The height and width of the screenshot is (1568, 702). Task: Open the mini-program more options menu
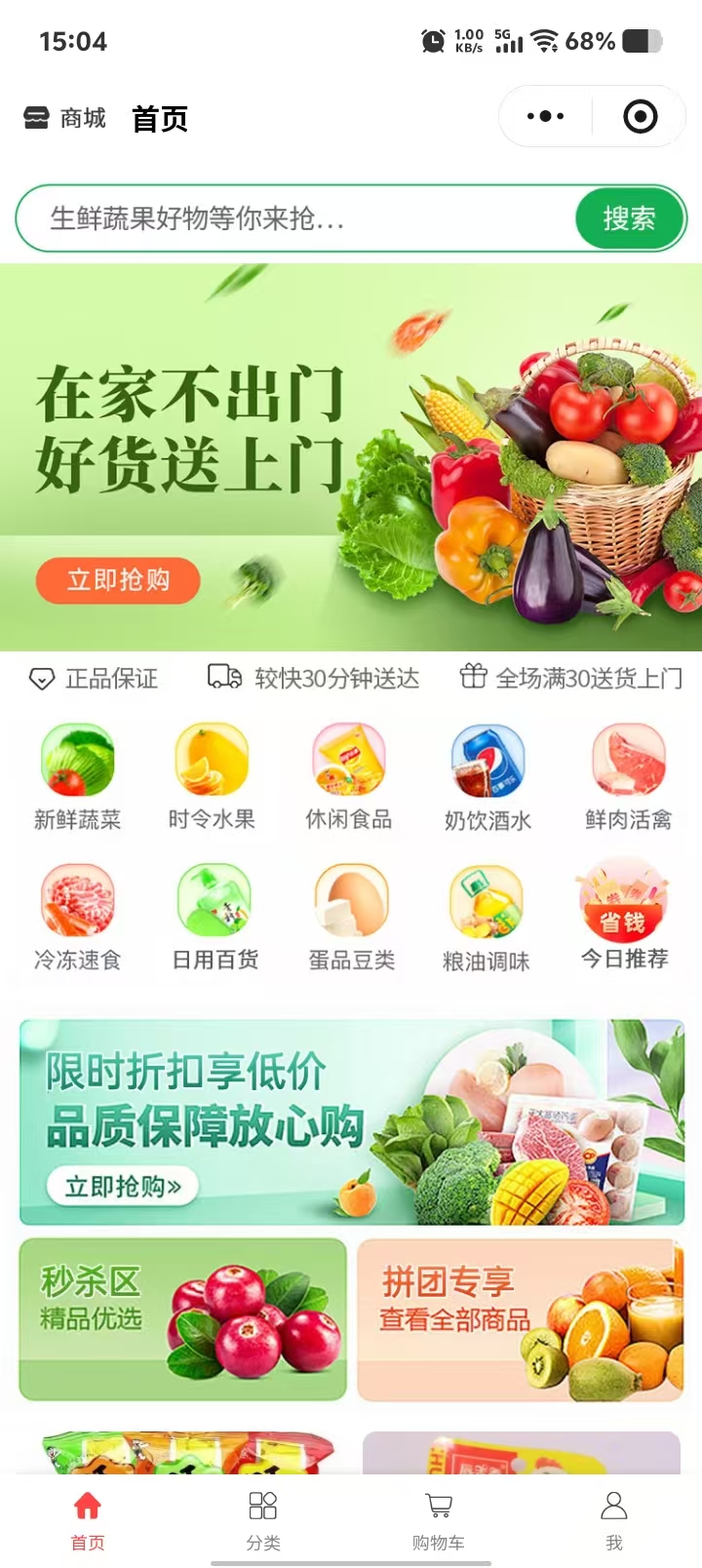point(545,117)
